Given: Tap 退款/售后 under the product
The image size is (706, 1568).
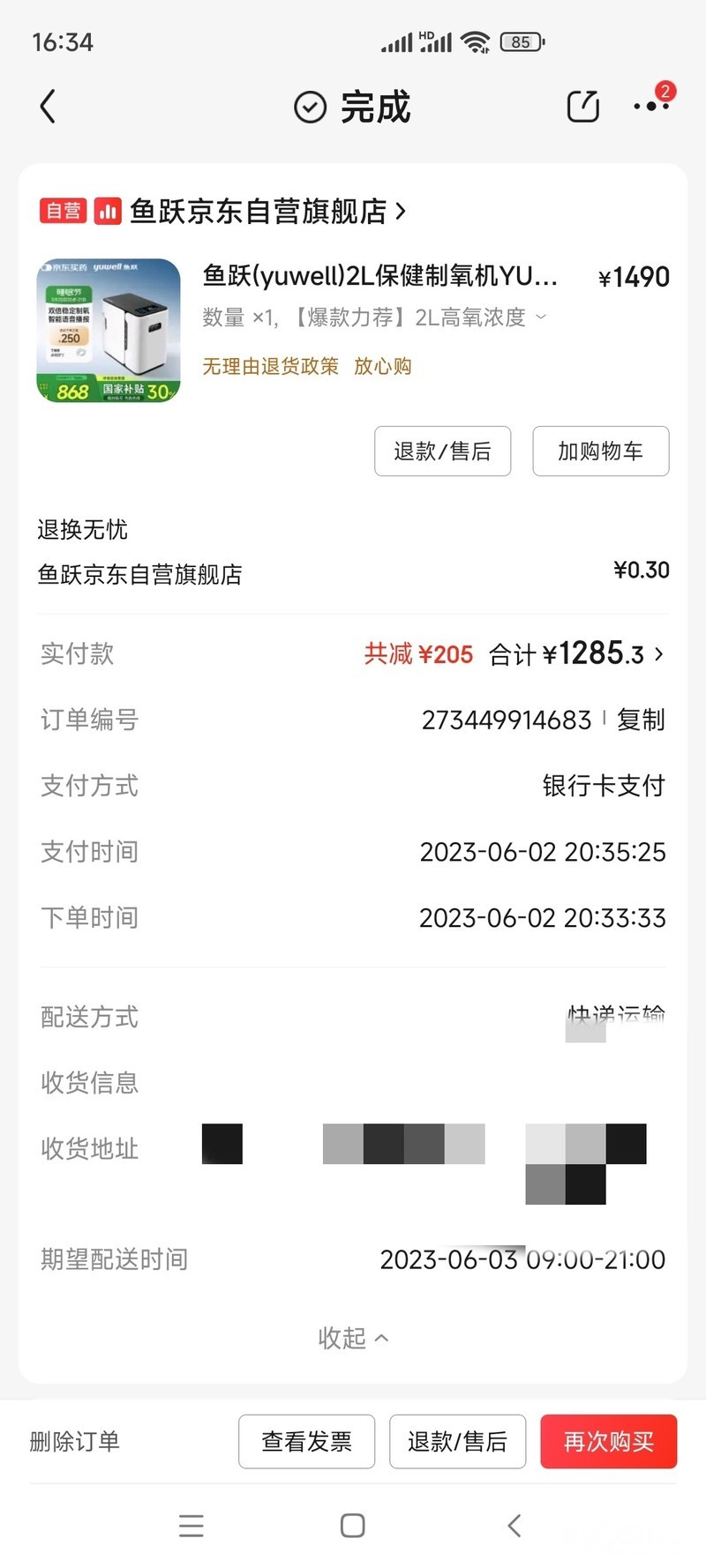Looking at the screenshot, I should [x=442, y=452].
